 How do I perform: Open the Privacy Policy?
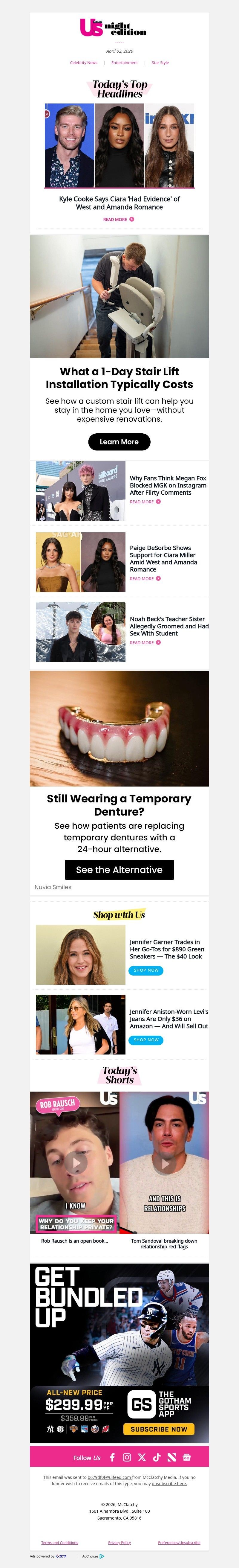tap(119, 1543)
